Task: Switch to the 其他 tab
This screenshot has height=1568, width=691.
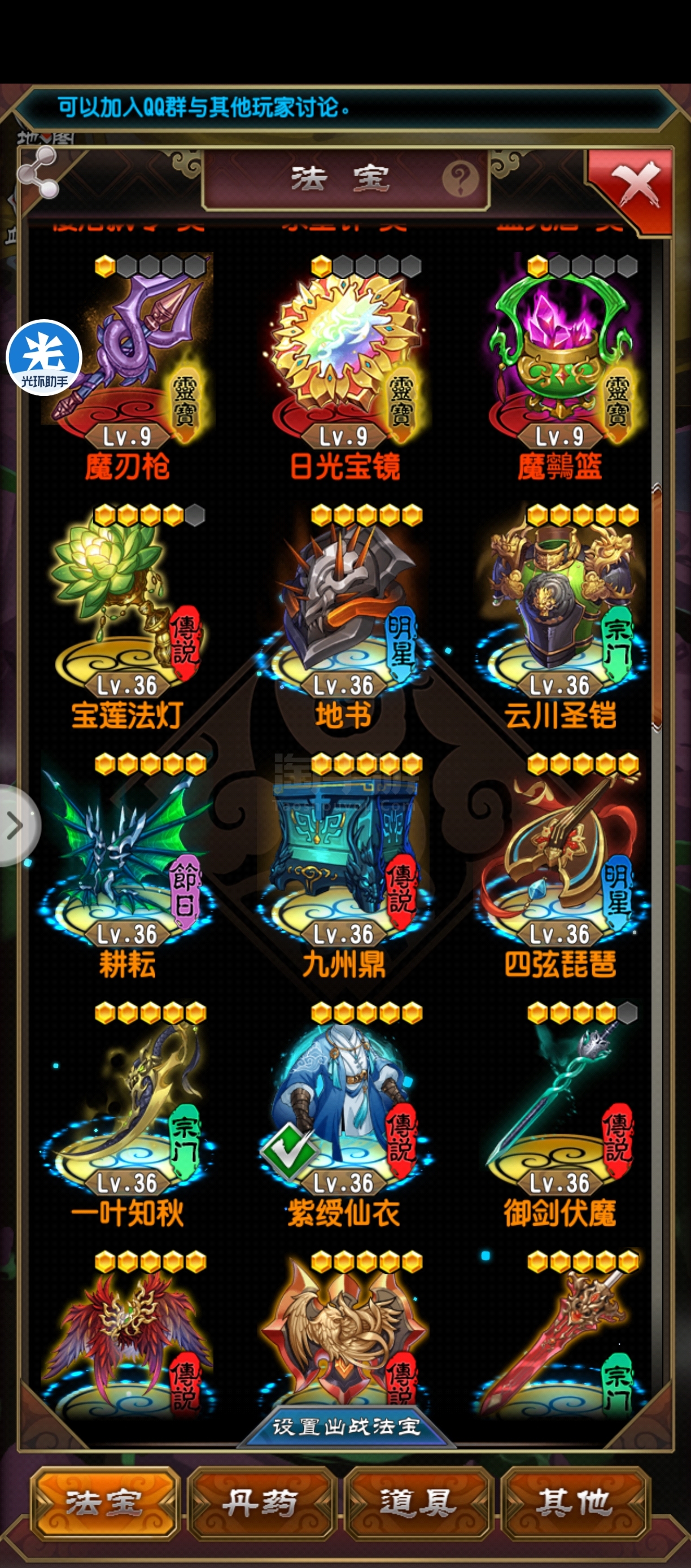Action: (x=574, y=1503)
